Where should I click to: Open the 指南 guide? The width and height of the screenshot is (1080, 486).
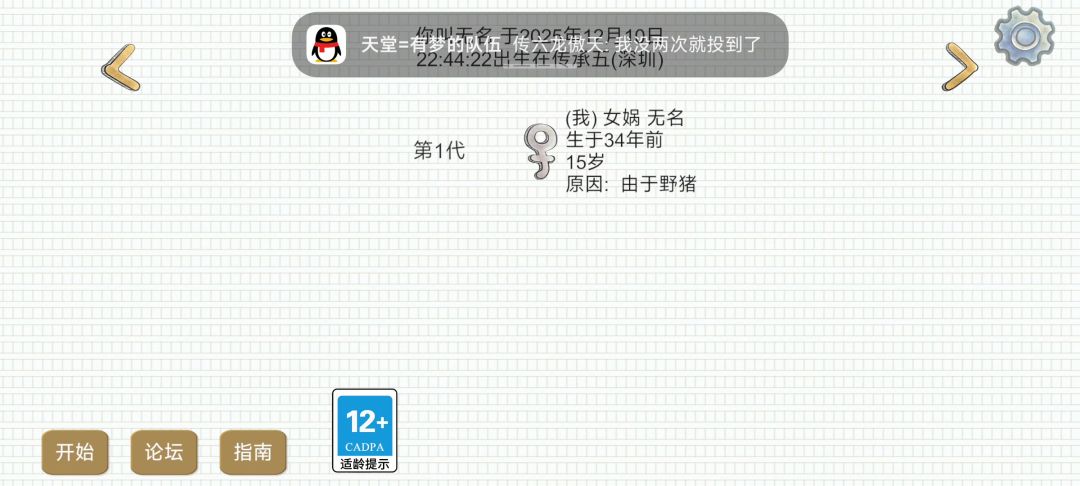click(x=253, y=452)
